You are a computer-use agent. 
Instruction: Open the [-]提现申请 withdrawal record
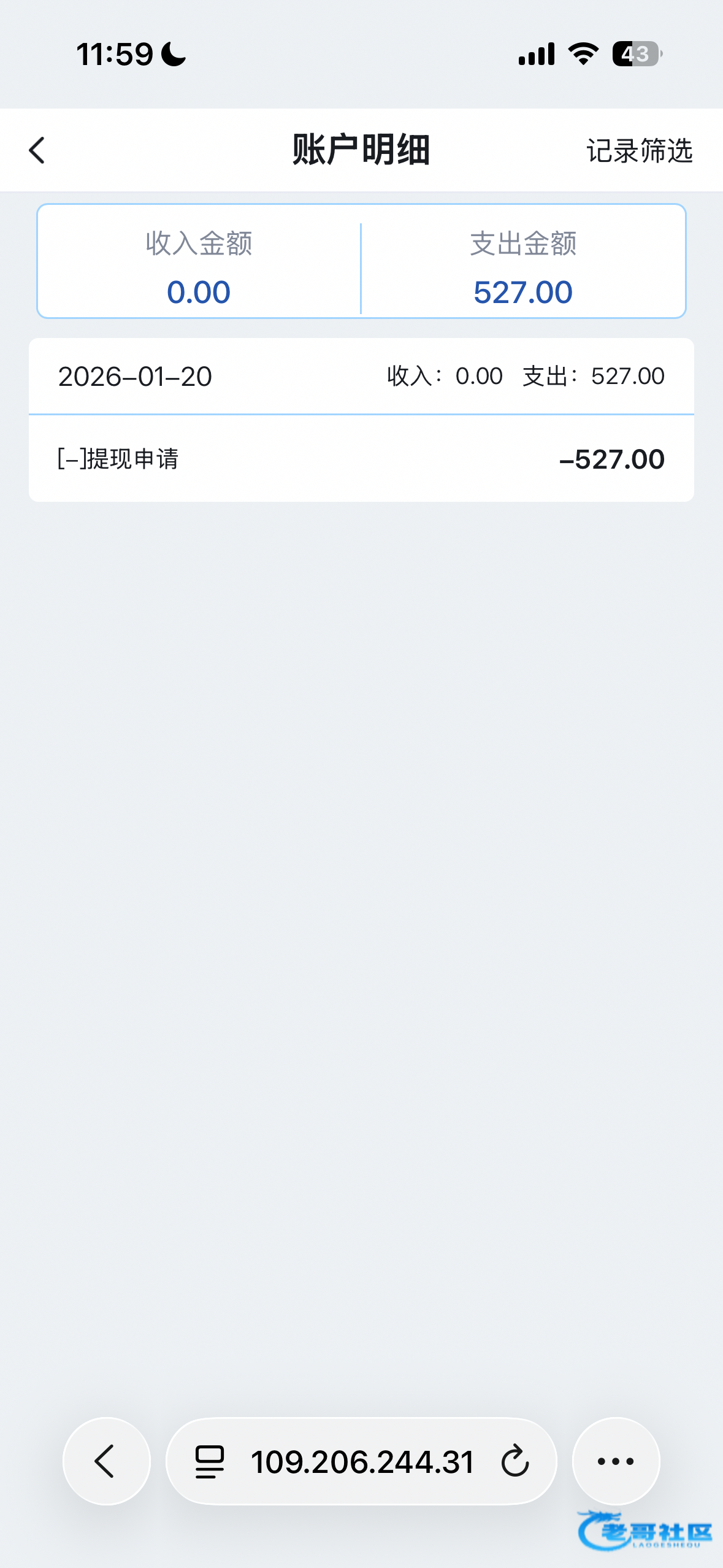click(x=361, y=459)
